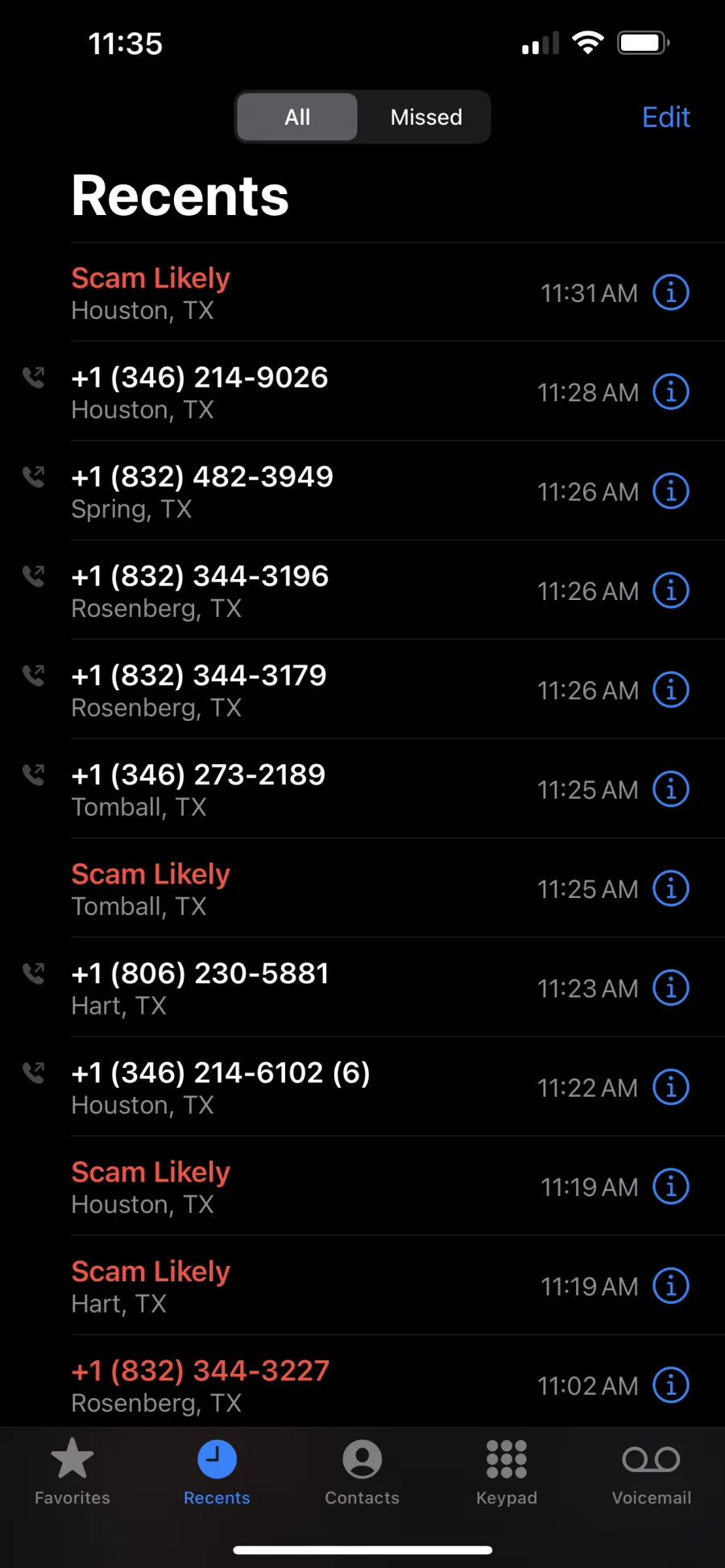Call back +1 (346) 273-2189 in Tomball
Image resolution: width=725 pixels, height=1568 pixels.
[362, 789]
